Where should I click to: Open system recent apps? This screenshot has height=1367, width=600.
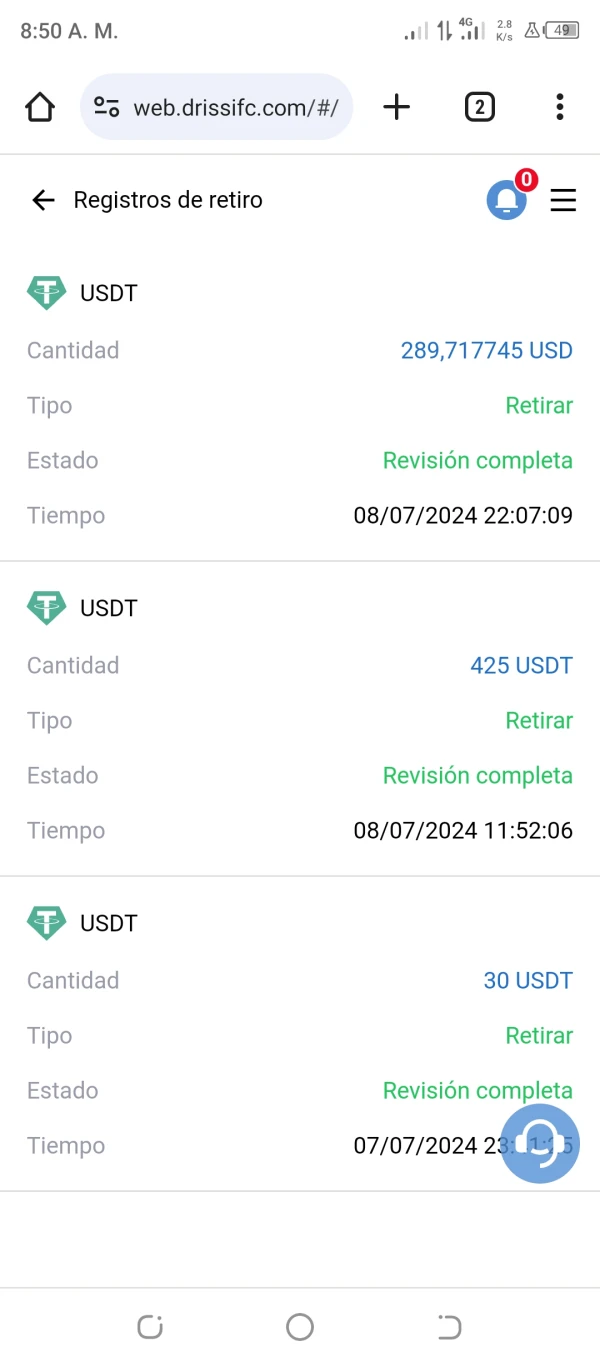pyautogui.click(x=150, y=1327)
